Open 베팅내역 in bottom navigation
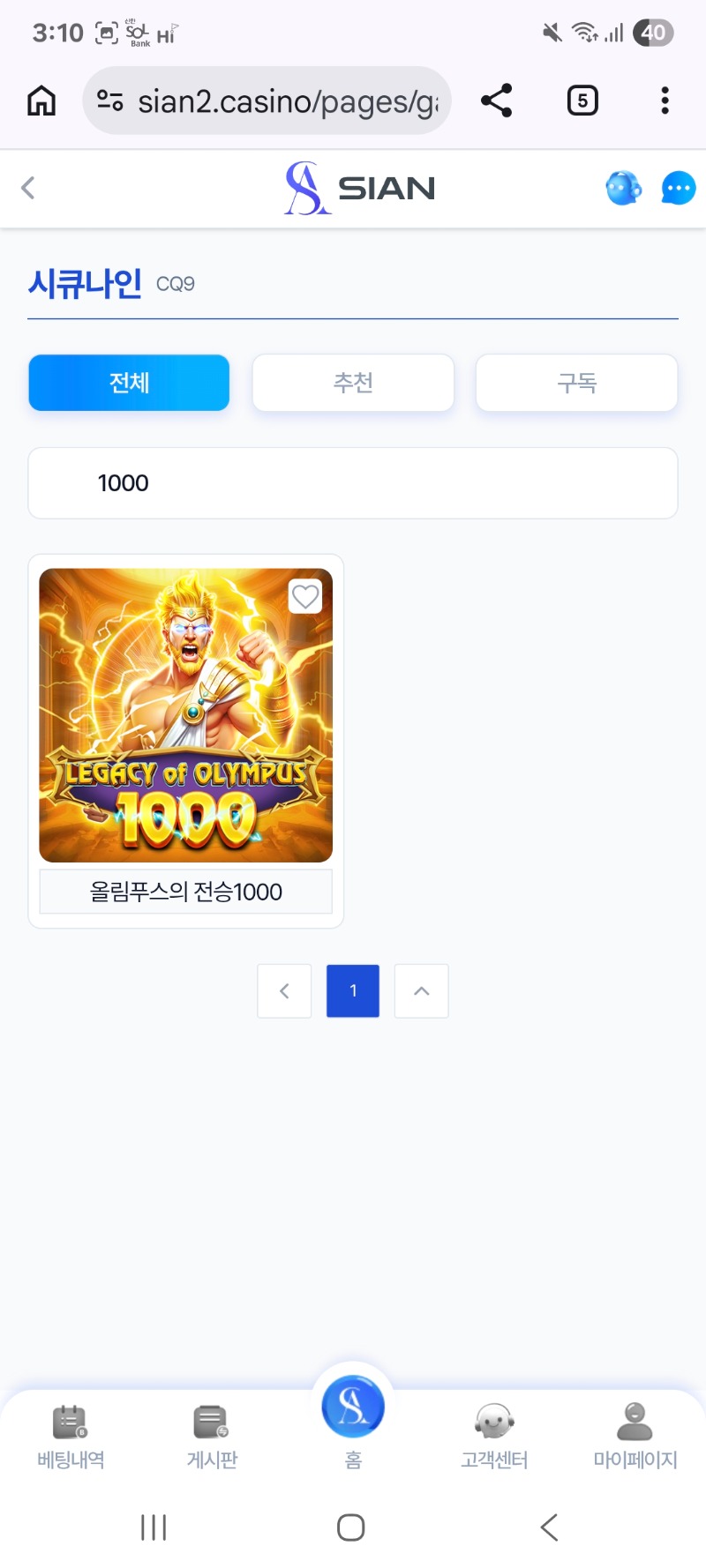The height and width of the screenshot is (1568, 706). 71,1437
